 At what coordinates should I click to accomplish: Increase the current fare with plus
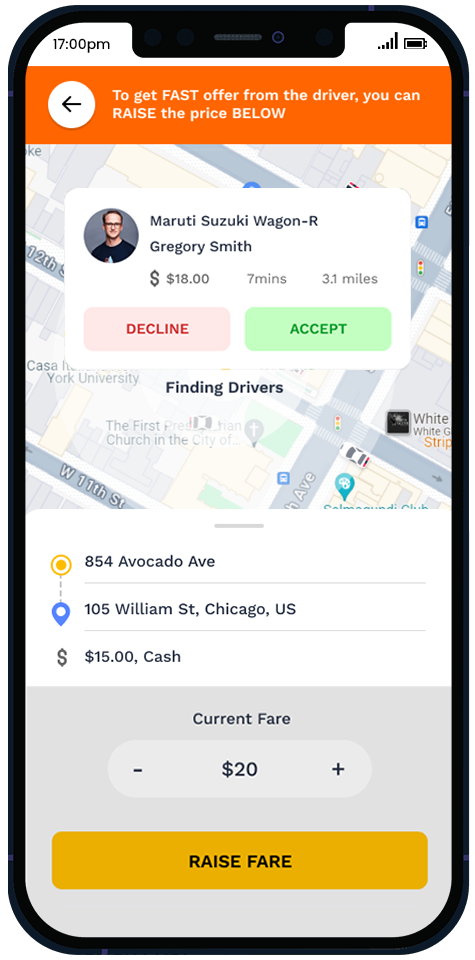[x=338, y=769]
